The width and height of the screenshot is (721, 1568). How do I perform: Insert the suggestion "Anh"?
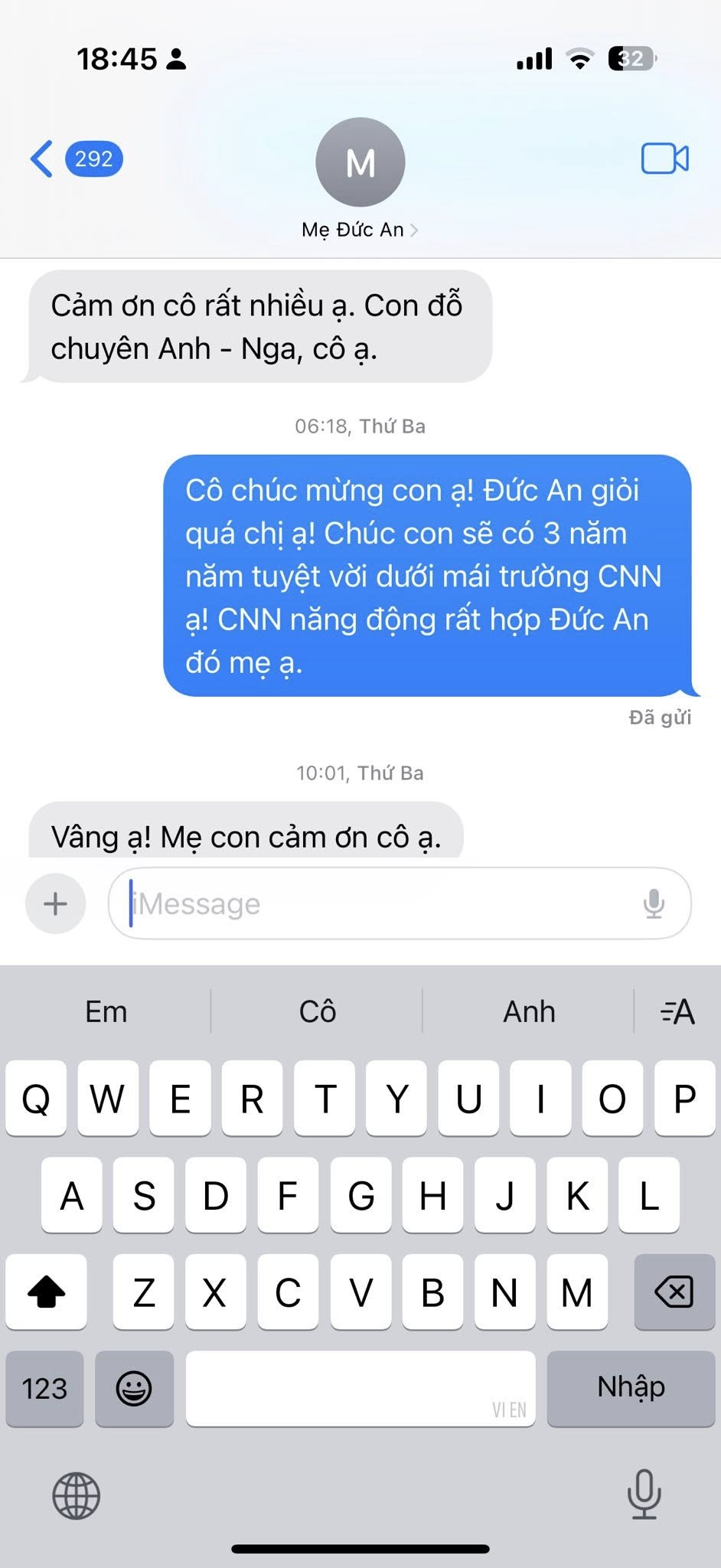pos(529,1012)
